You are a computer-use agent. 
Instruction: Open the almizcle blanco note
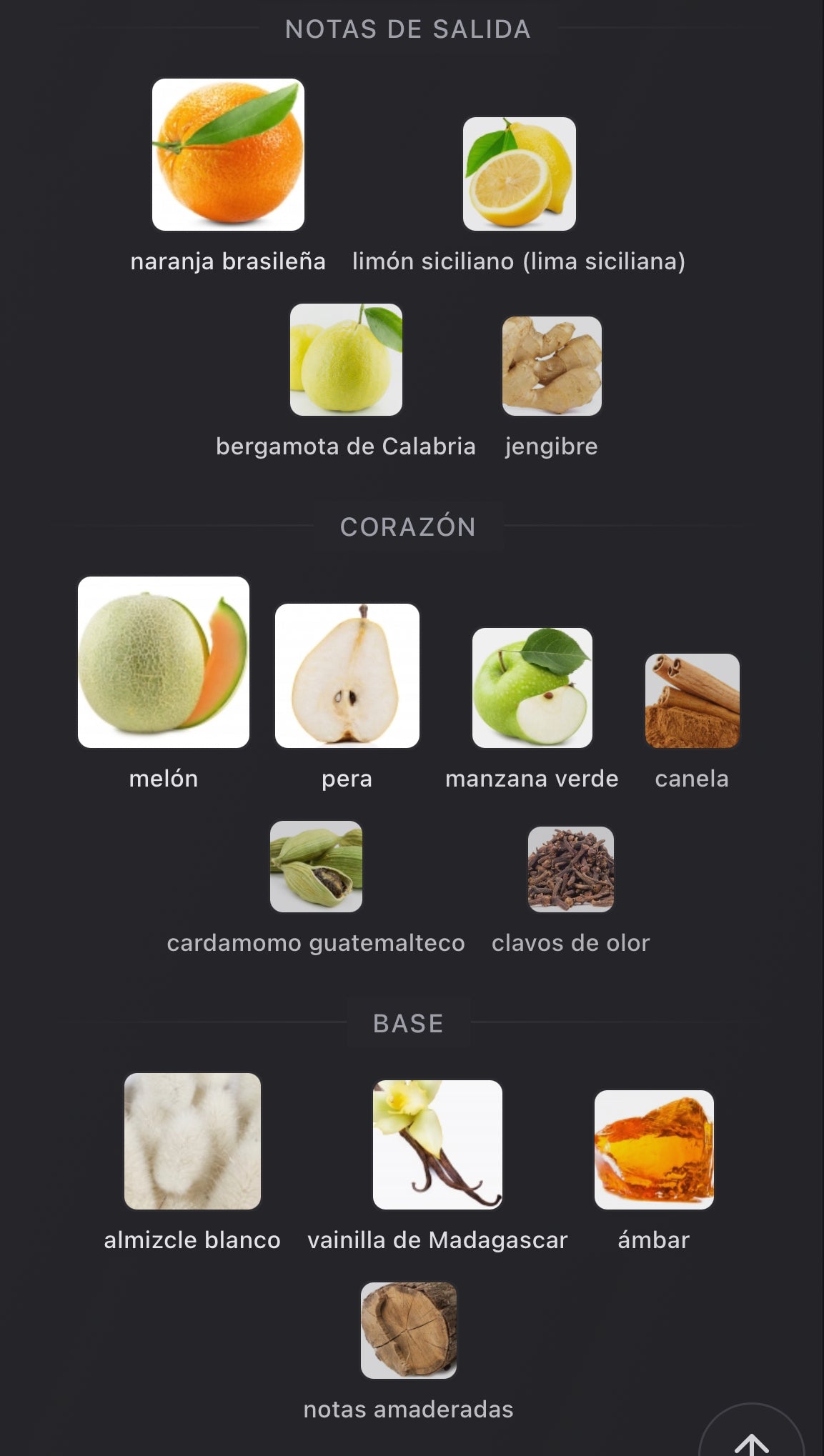click(x=192, y=1141)
